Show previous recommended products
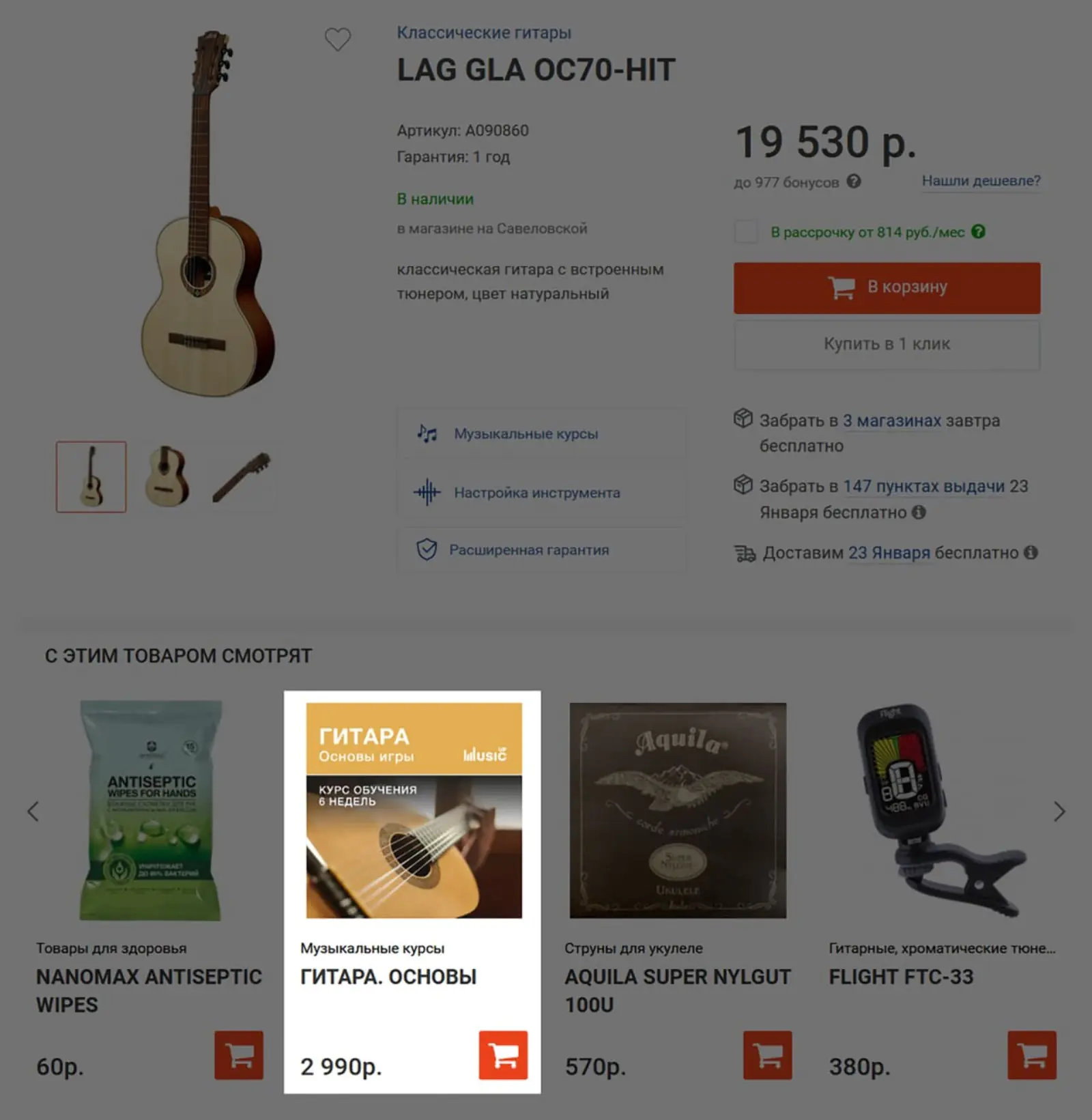Image resolution: width=1092 pixels, height=1120 pixels. [x=33, y=811]
